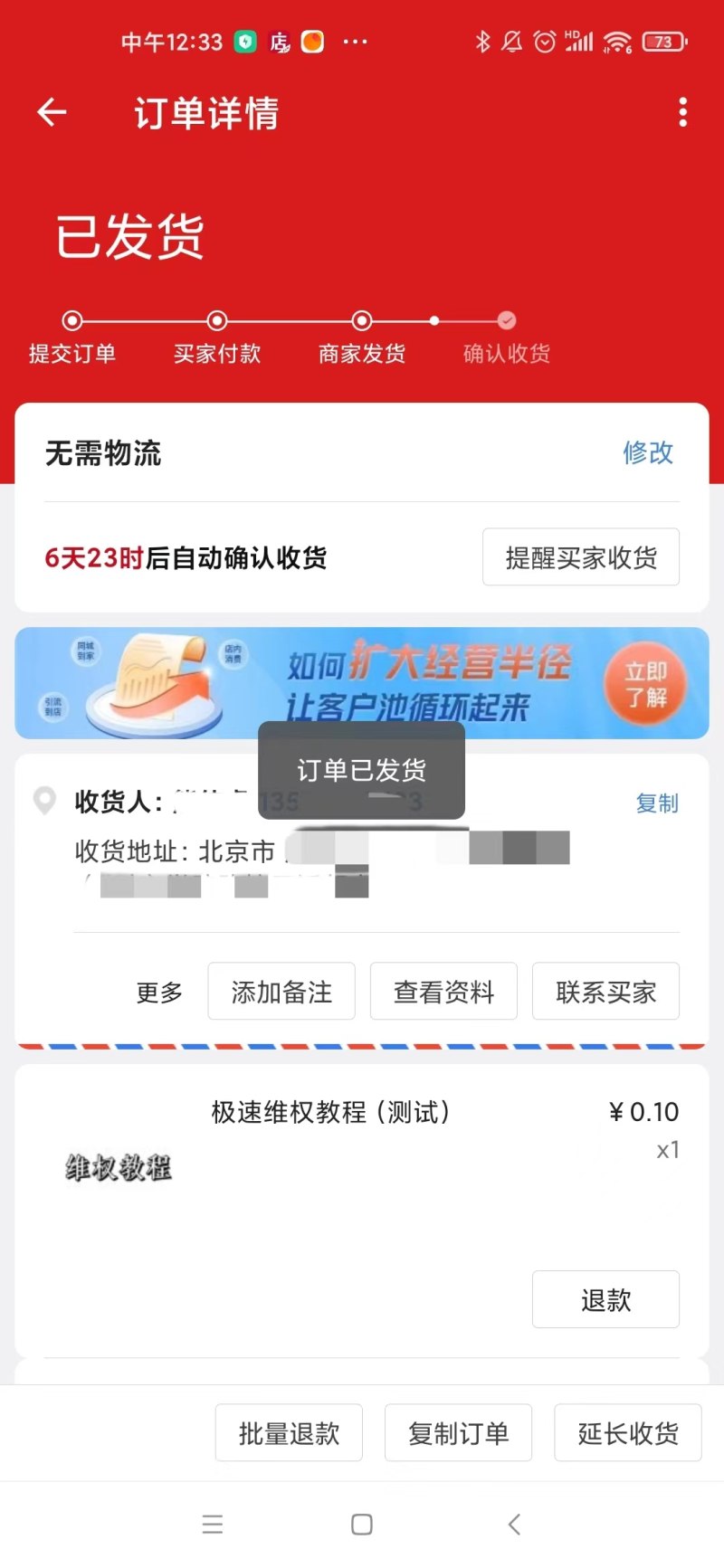Open the three-dot overflow menu

[x=681, y=111]
